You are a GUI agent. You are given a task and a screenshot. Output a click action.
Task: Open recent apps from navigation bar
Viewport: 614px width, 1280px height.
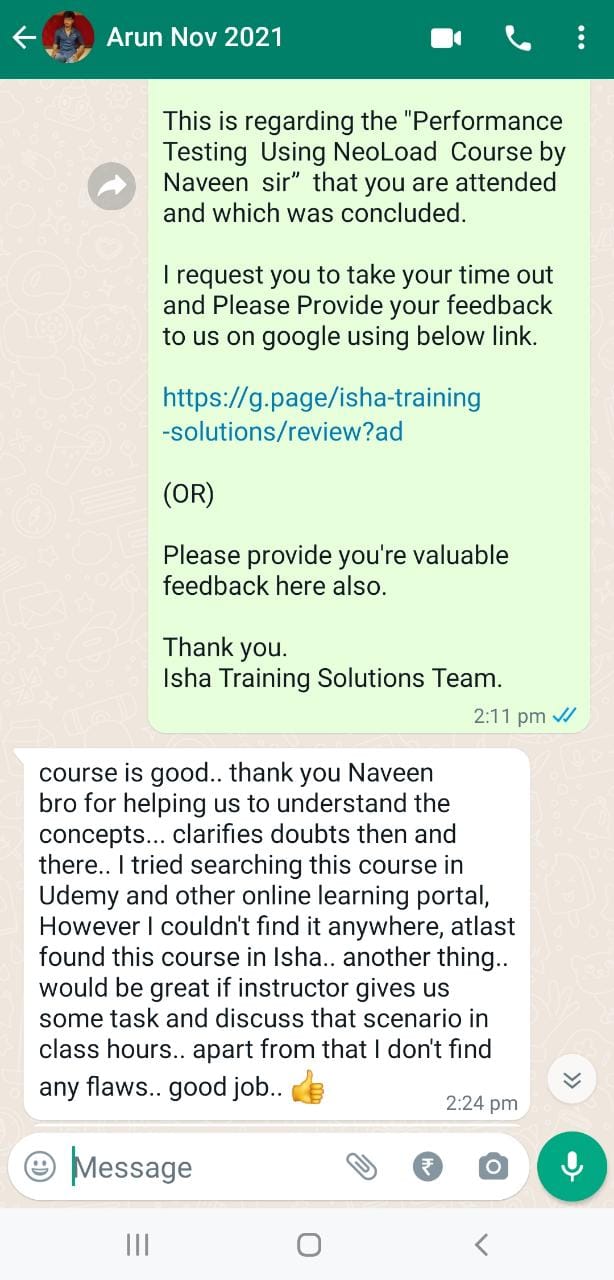point(137,1244)
